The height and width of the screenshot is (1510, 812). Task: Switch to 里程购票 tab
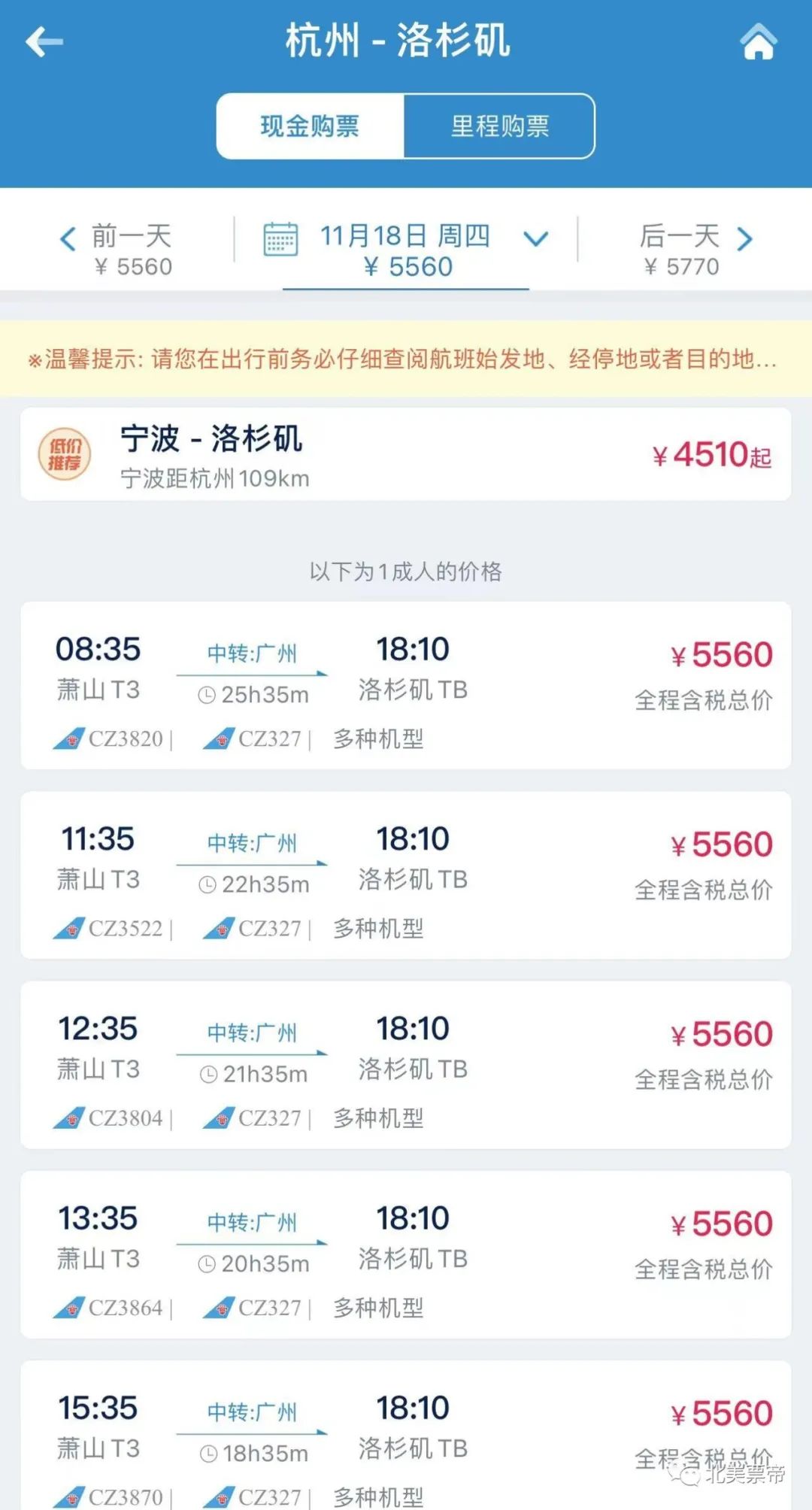[x=499, y=126]
